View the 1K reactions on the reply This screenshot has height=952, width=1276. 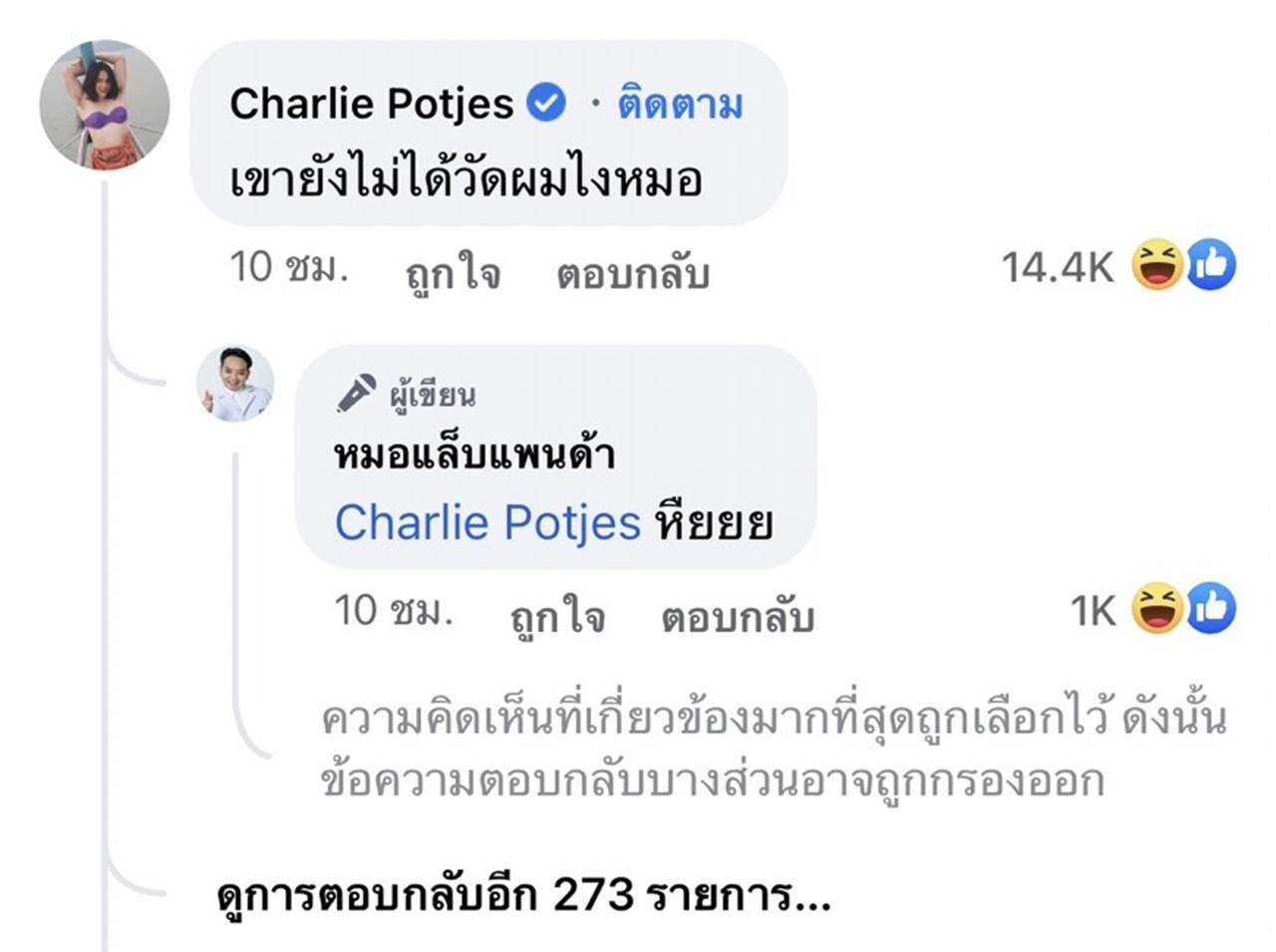(x=1151, y=610)
